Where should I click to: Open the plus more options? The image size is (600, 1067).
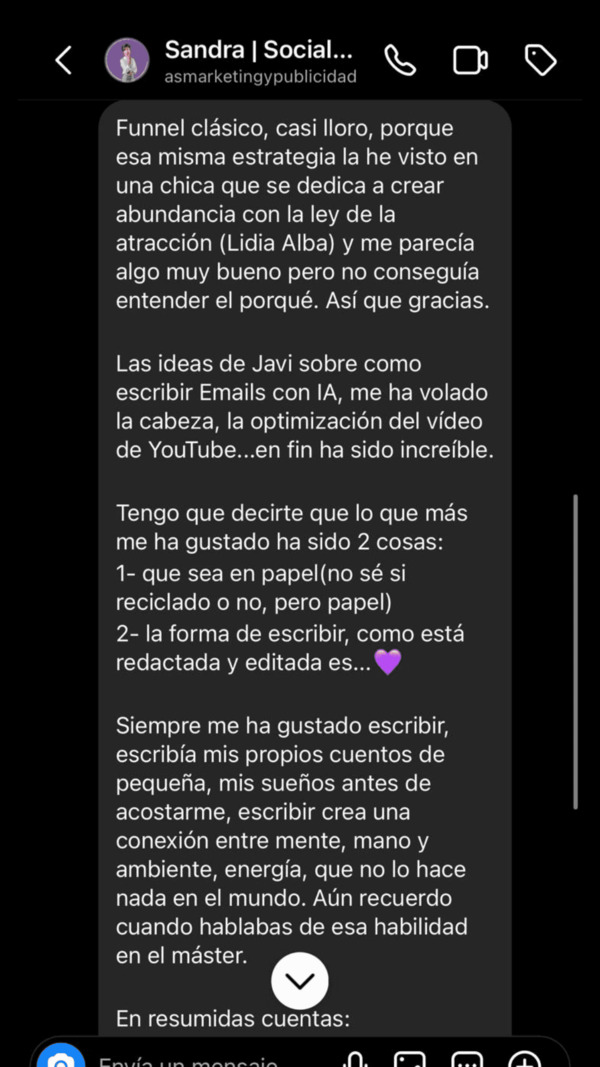(x=525, y=1060)
